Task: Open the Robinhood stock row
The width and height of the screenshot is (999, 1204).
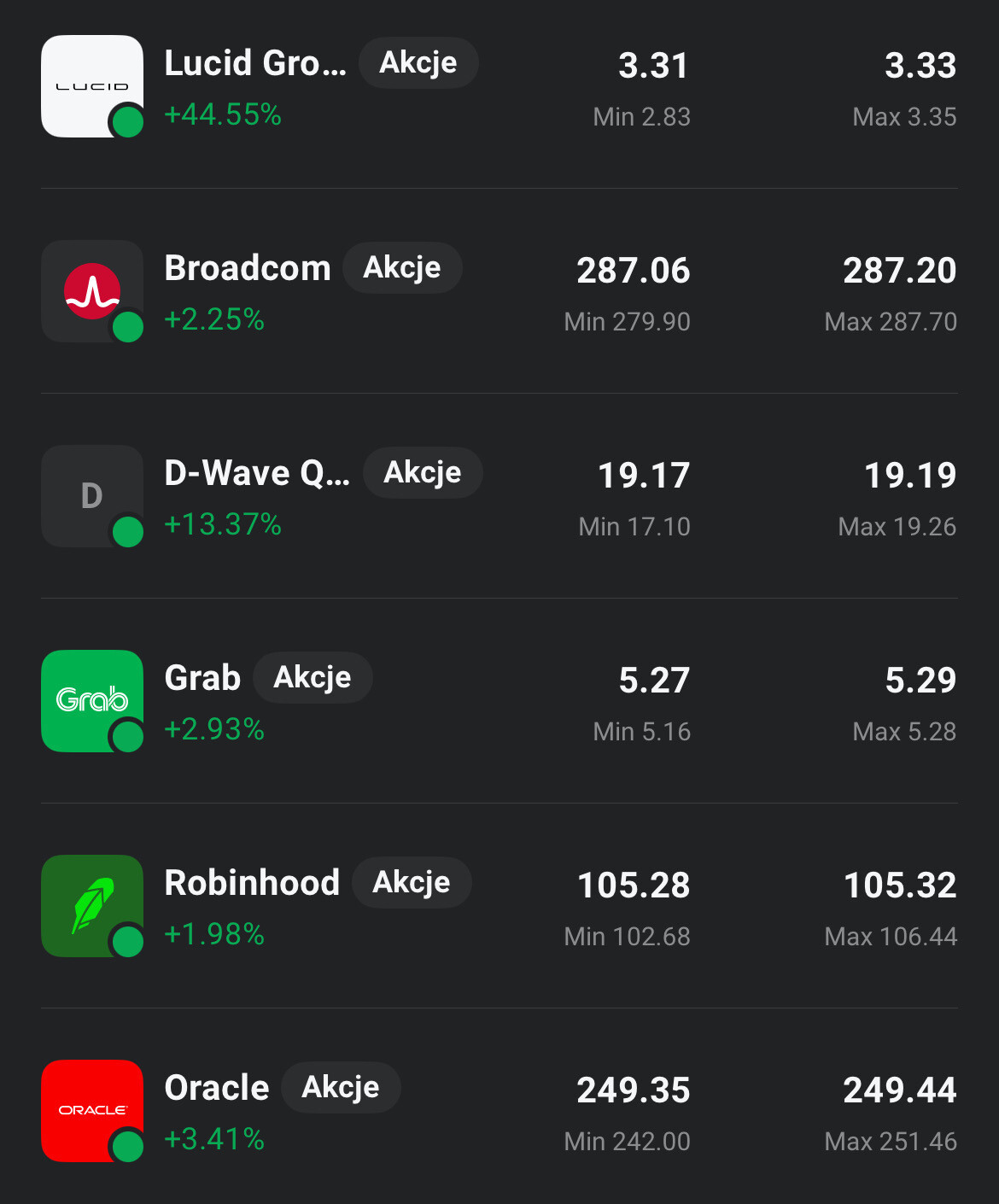Action: (252, 884)
